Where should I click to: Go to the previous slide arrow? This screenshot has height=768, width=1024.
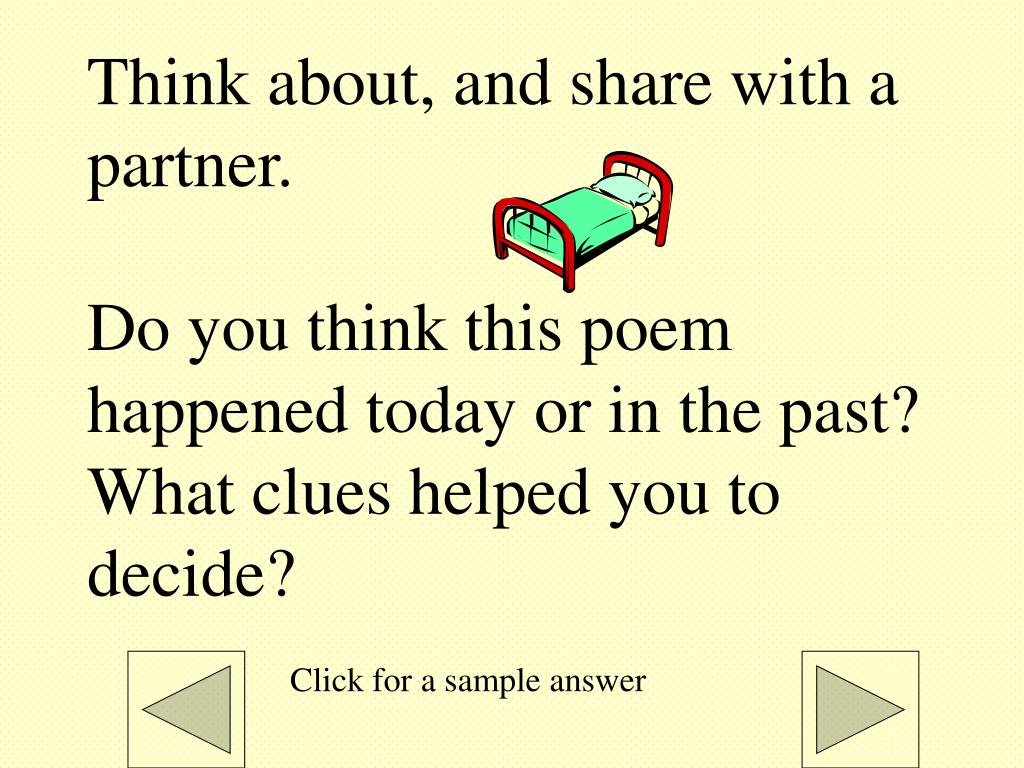(186, 709)
